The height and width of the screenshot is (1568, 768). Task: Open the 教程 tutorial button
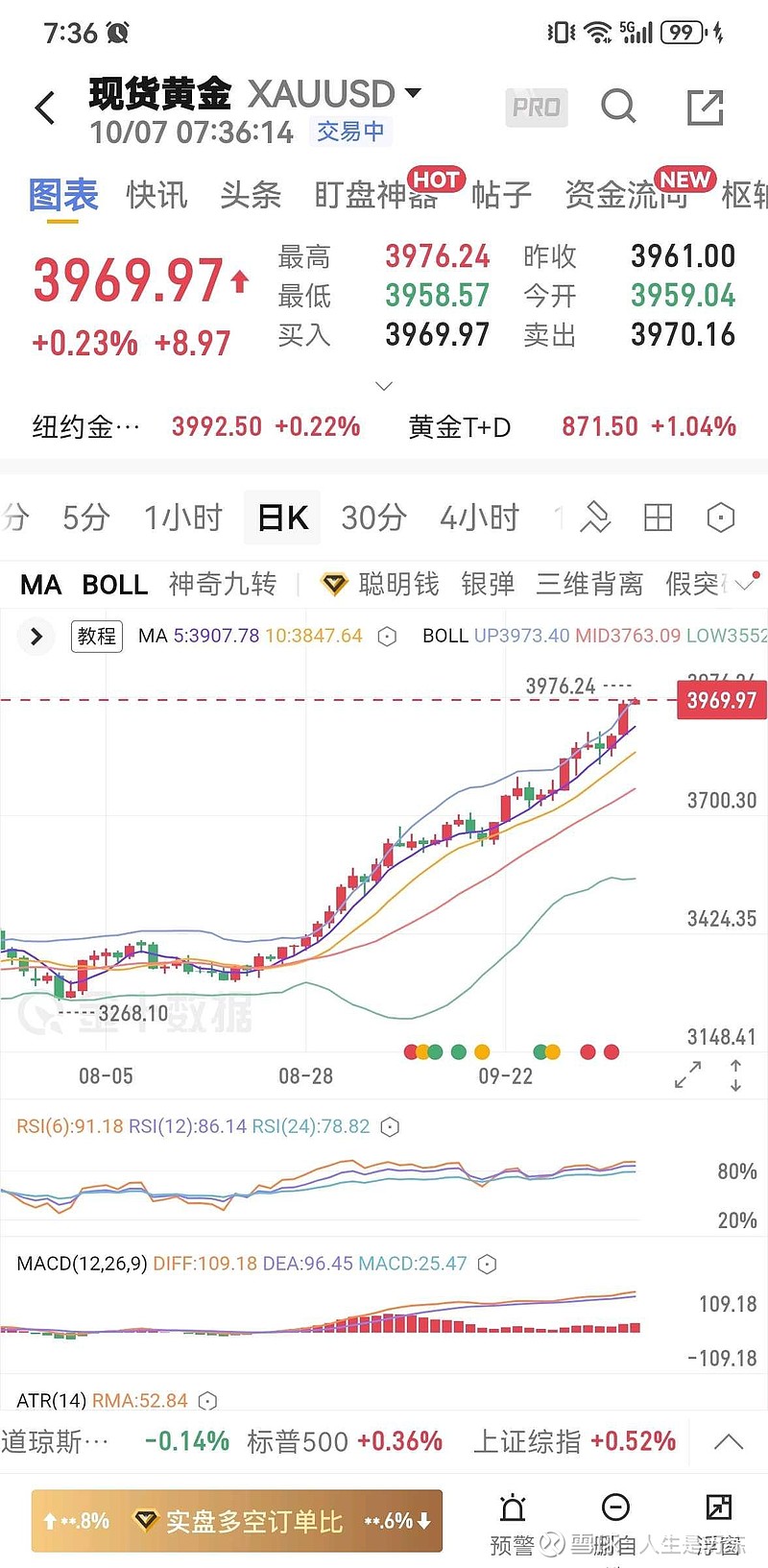[x=96, y=636]
